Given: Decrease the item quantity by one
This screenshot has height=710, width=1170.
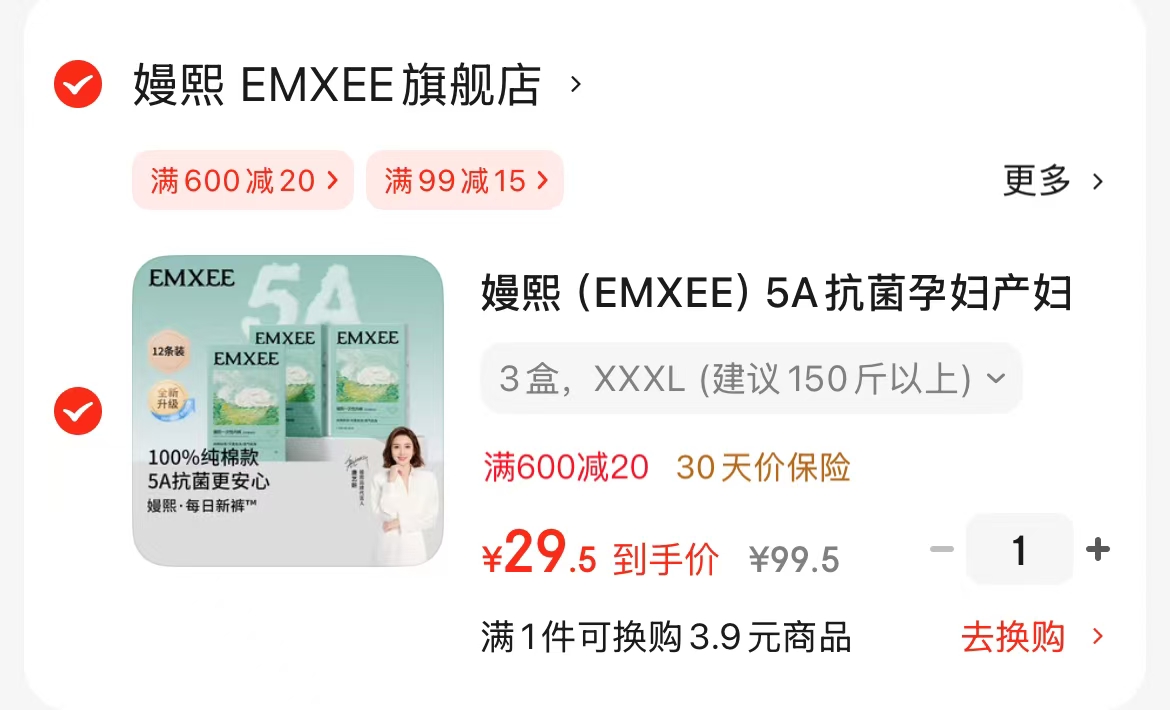Looking at the screenshot, I should [x=941, y=550].
